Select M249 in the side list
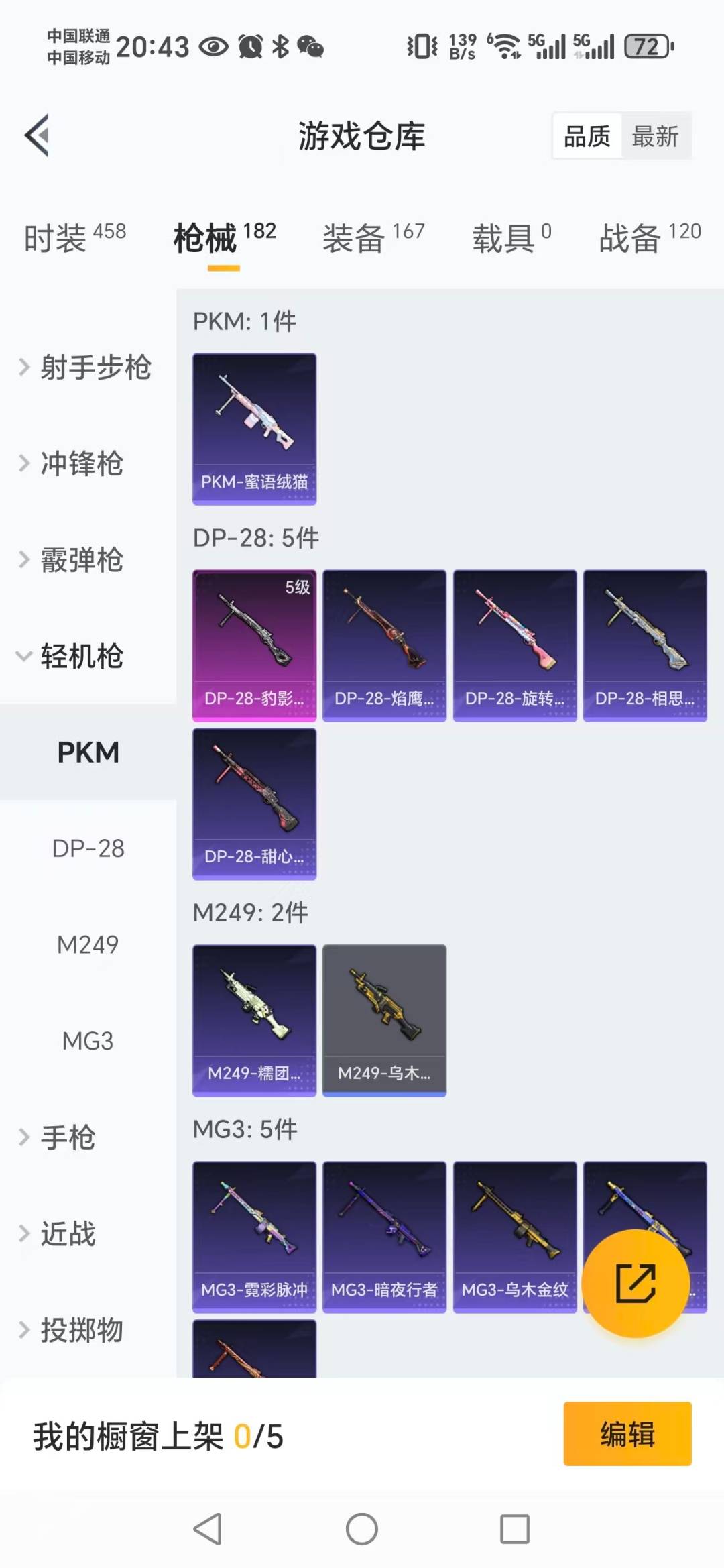Viewport: 724px width, 1568px height. 88,945
